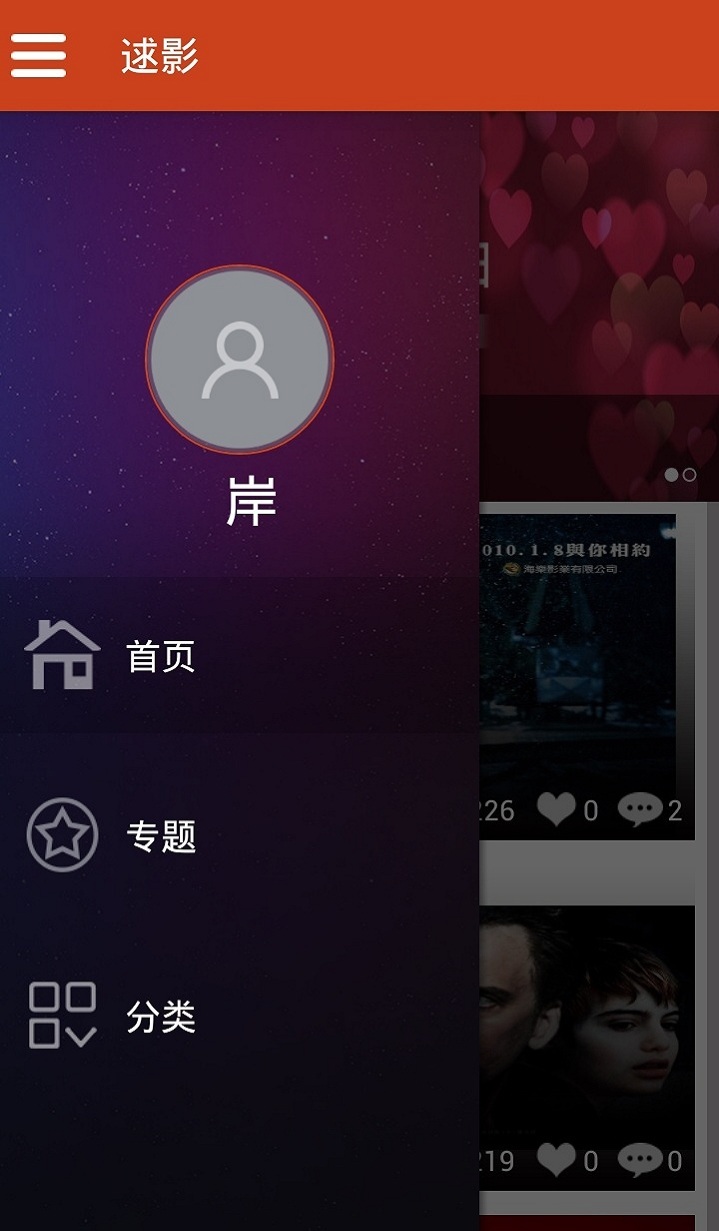Open comments on the card with 2 comments

[640, 809]
